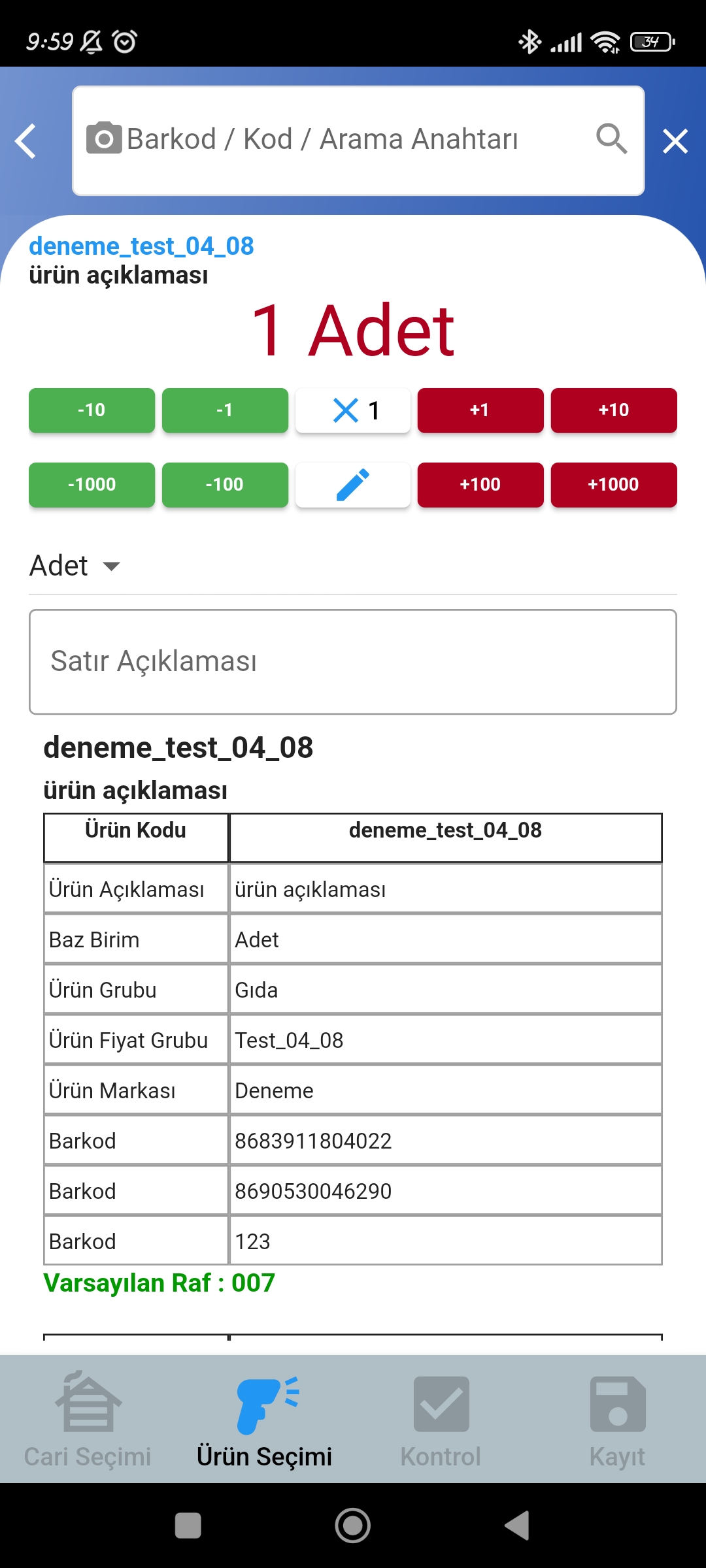Image resolution: width=706 pixels, height=1568 pixels.
Task: Switch to the Cari Seçimi tab
Action: pos(88,1419)
